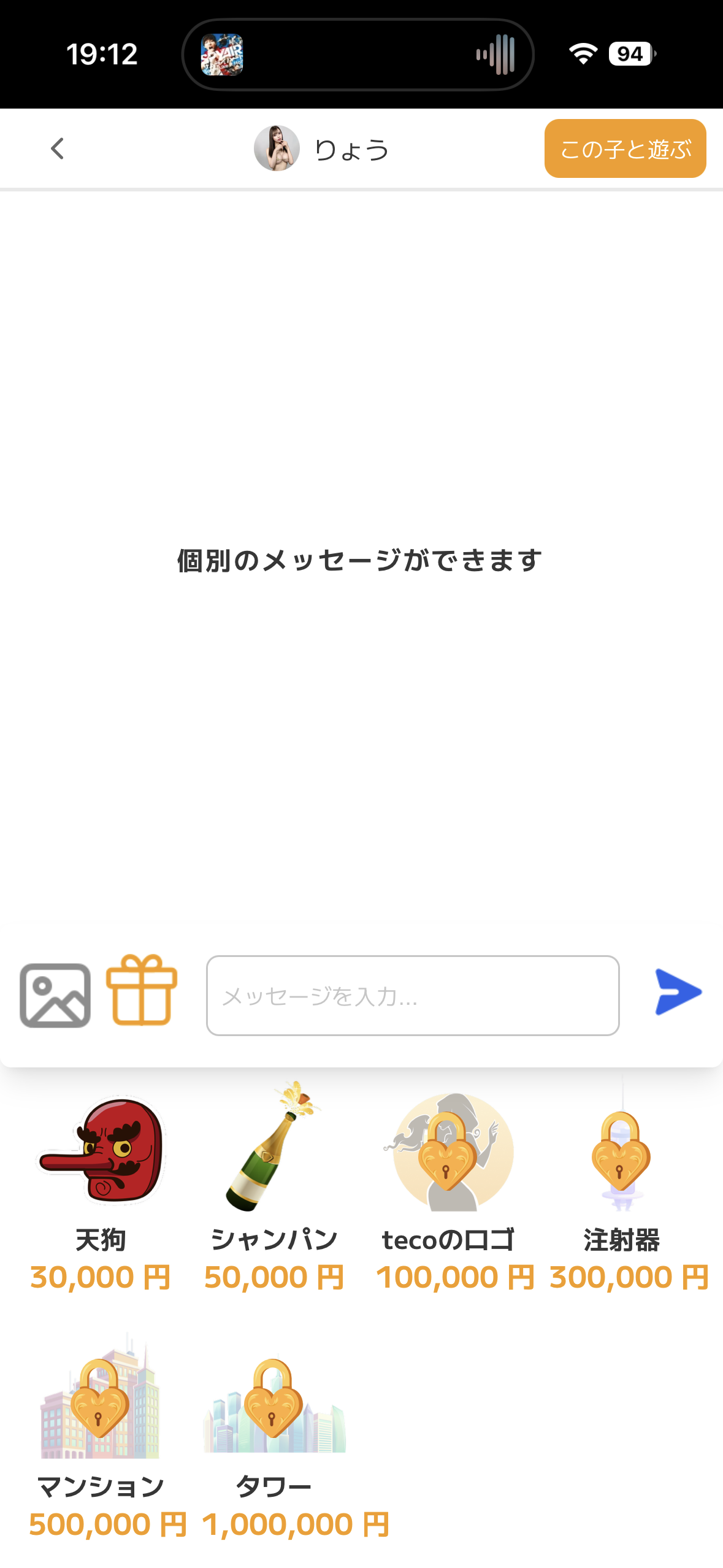The image size is (723, 1568).
Task: Attach an image to the message
Action: point(55,994)
